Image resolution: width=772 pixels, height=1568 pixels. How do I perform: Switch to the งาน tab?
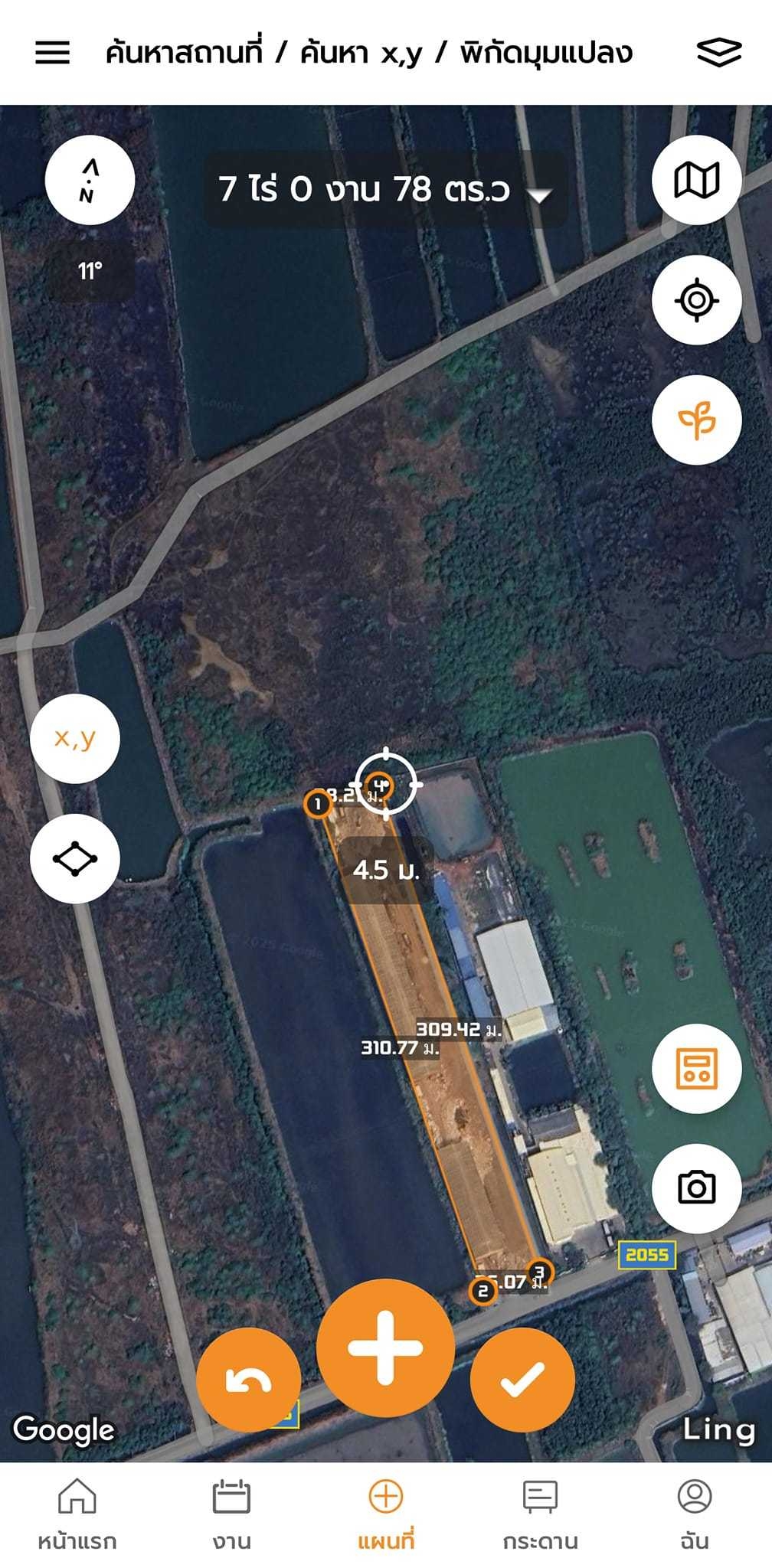click(x=231, y=1513)
